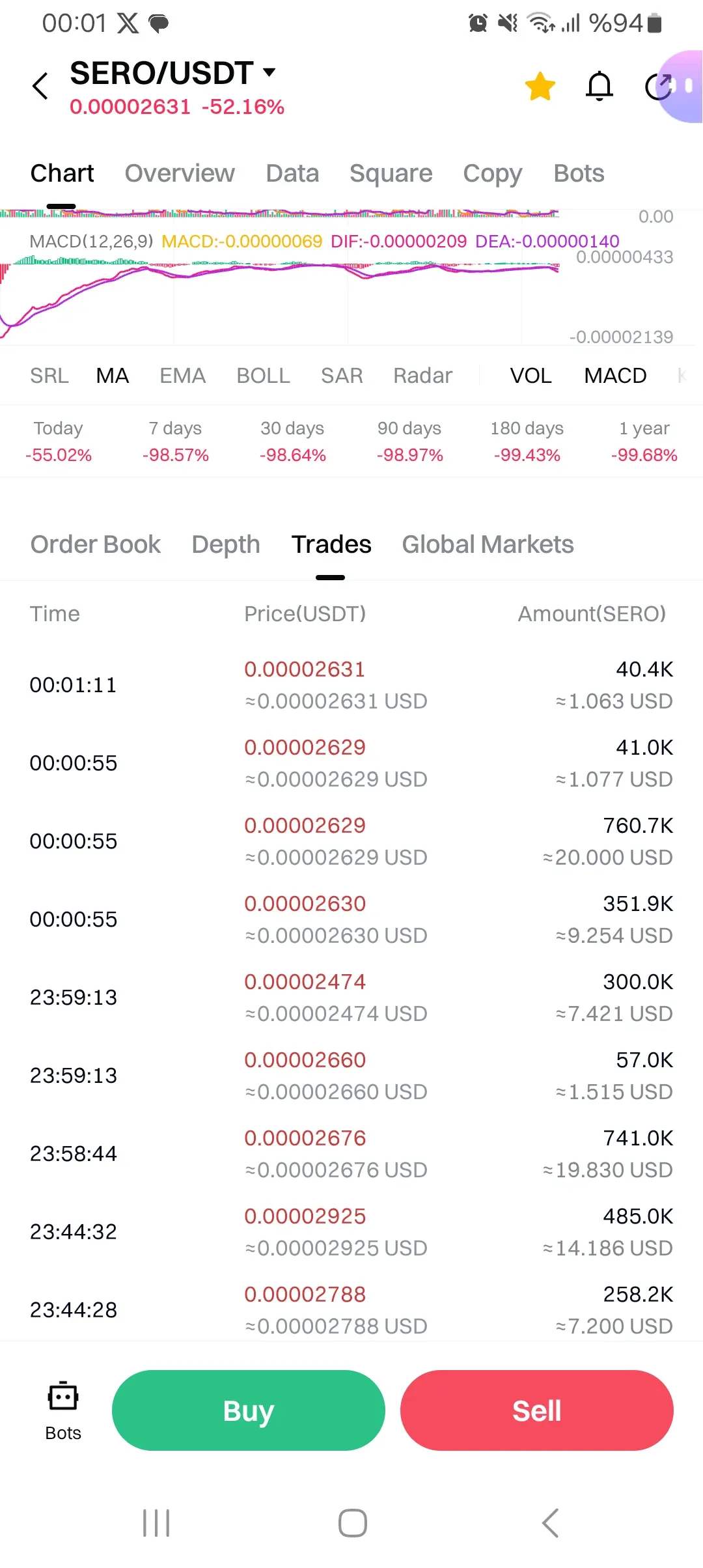703x1568 pixels.
Task: Tap the red Sell button
Action: [536, 1410]
